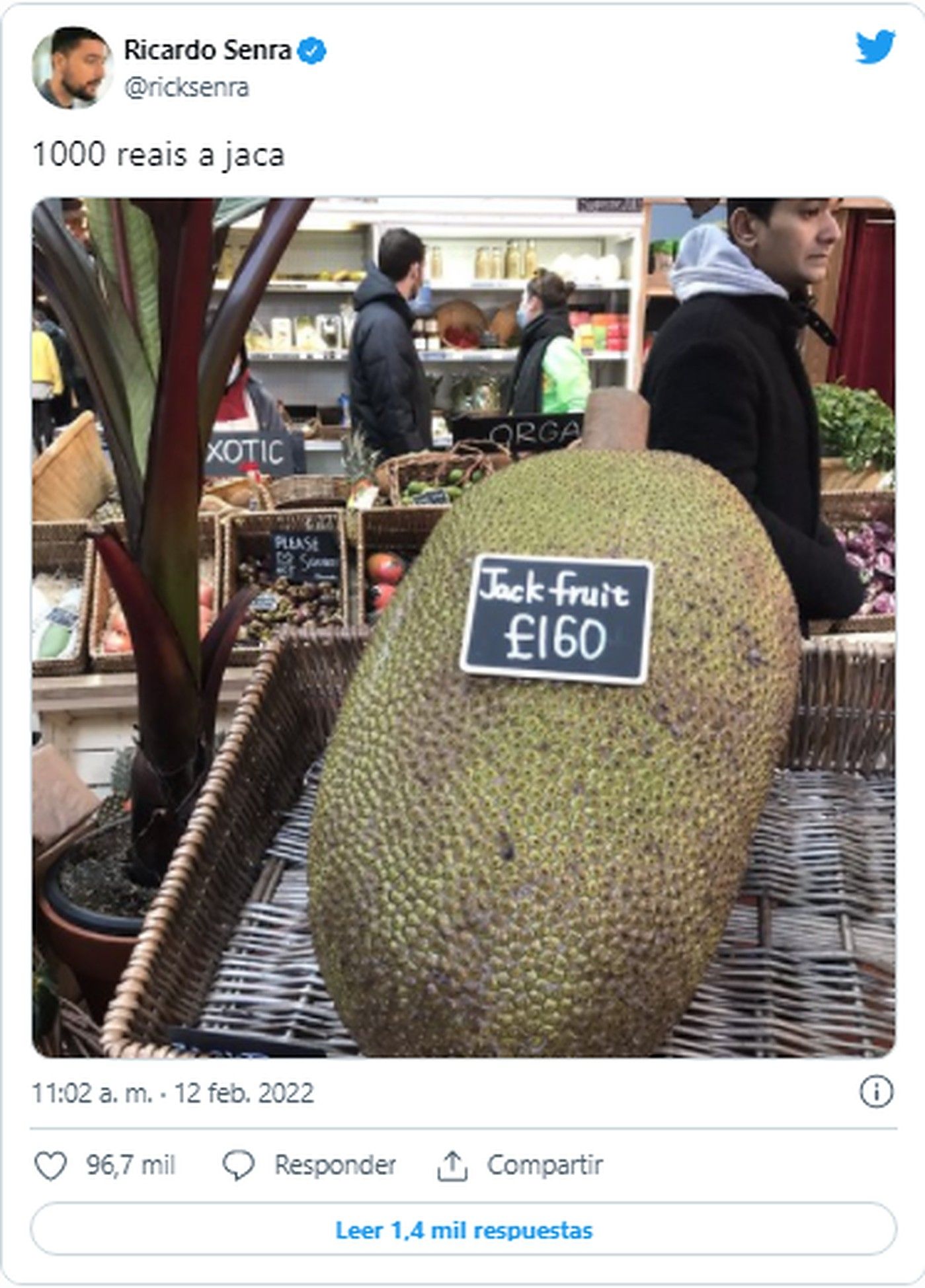Like the tweet with the heart icon

point(51,1165)
